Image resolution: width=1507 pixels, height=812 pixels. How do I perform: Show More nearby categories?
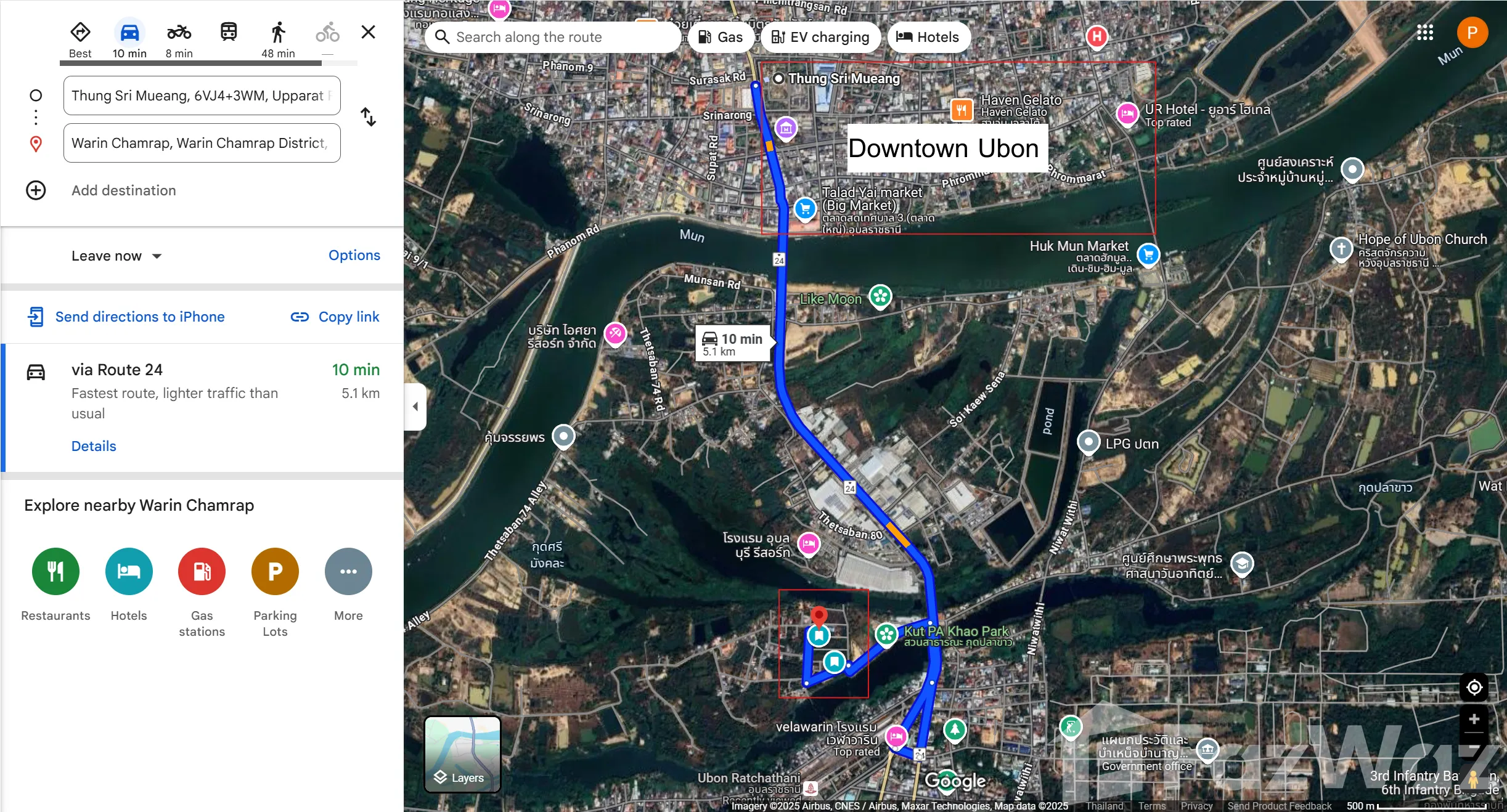tap(348, 572)
